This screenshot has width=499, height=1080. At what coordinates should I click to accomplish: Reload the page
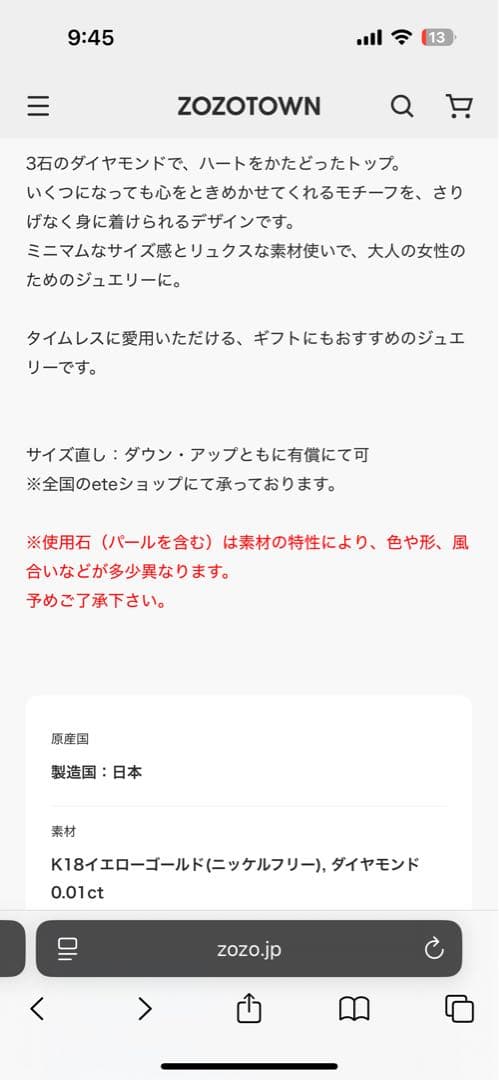pos(434,949)
